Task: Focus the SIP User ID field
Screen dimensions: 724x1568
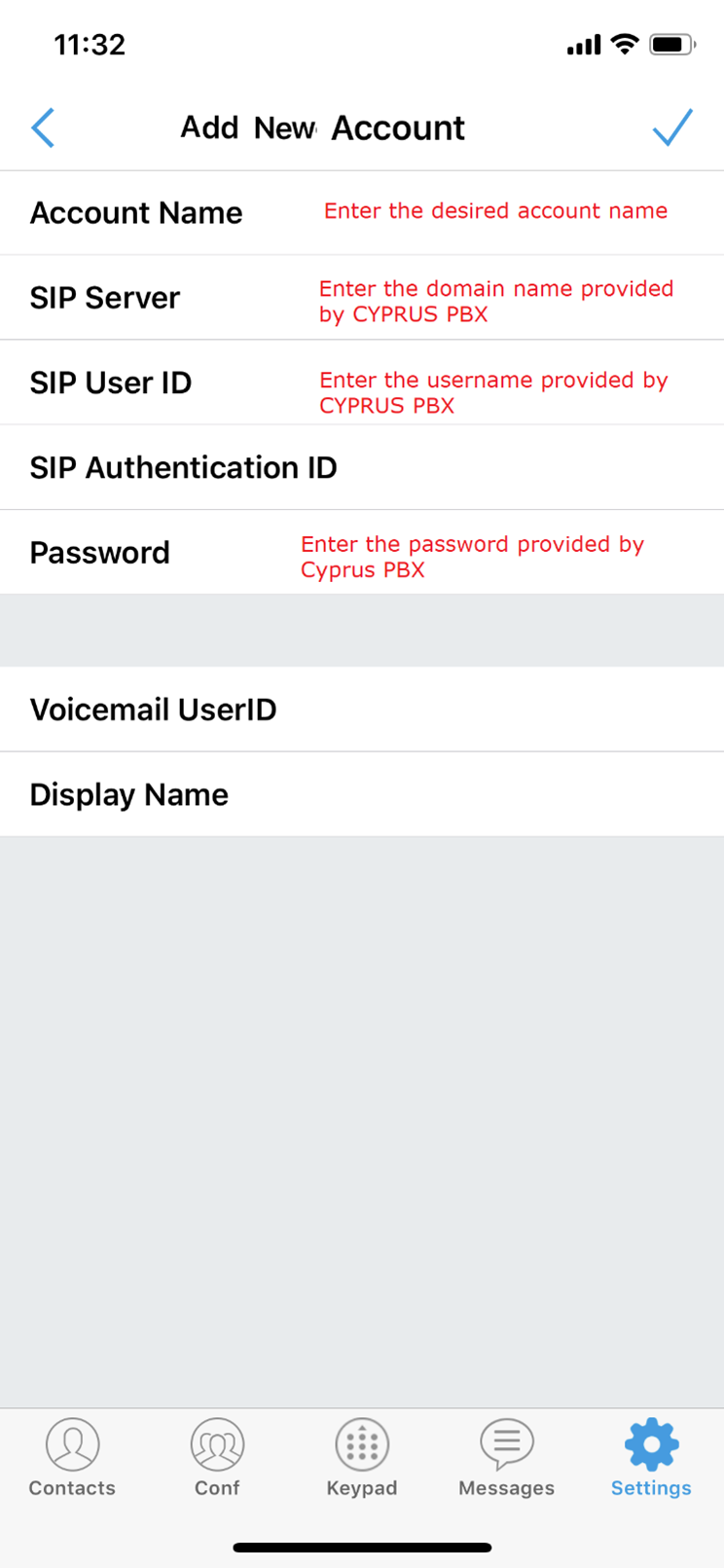Action: (x=362, y=383)
